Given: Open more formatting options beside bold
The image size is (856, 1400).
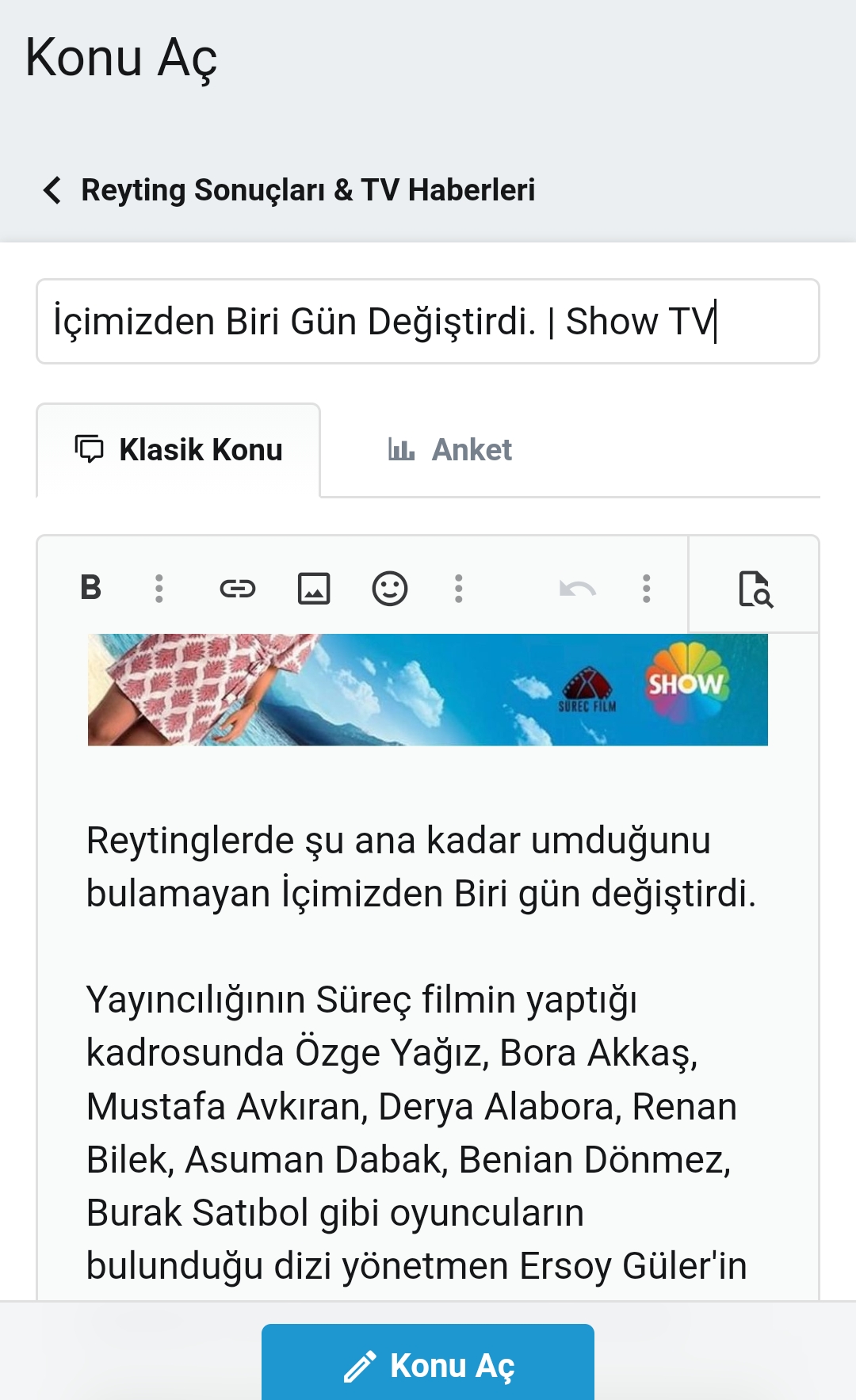Looking at the screenshot, I should (159, 589).
